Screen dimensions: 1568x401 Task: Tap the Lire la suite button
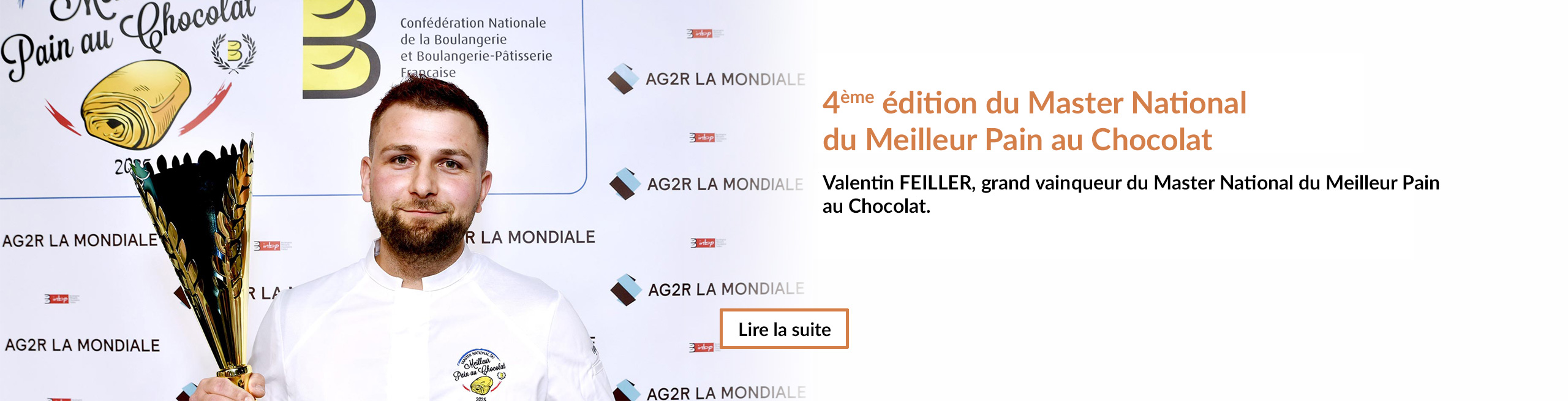tap(784, 329)
